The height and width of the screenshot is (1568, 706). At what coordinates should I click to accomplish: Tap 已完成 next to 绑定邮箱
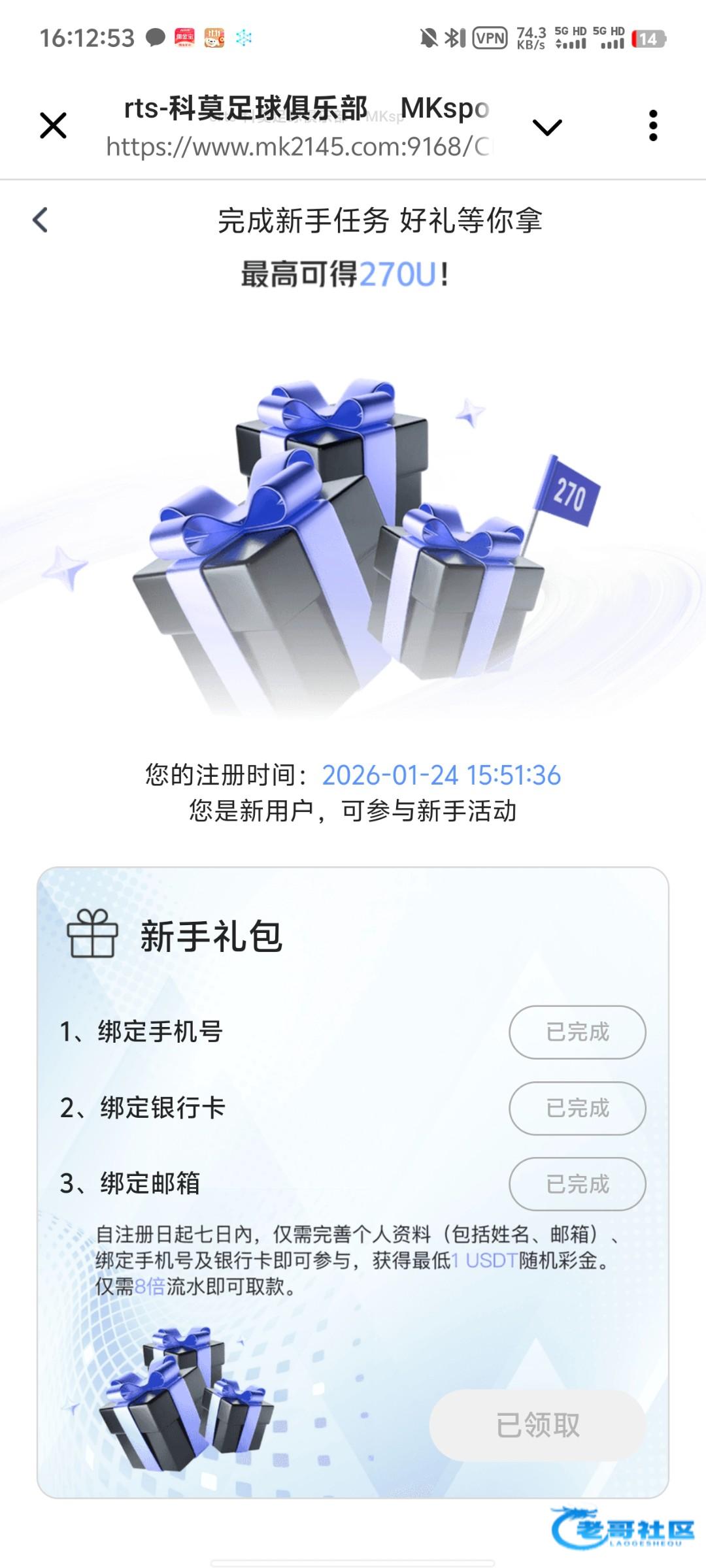pyautogui.click(x=577, y=1184)
